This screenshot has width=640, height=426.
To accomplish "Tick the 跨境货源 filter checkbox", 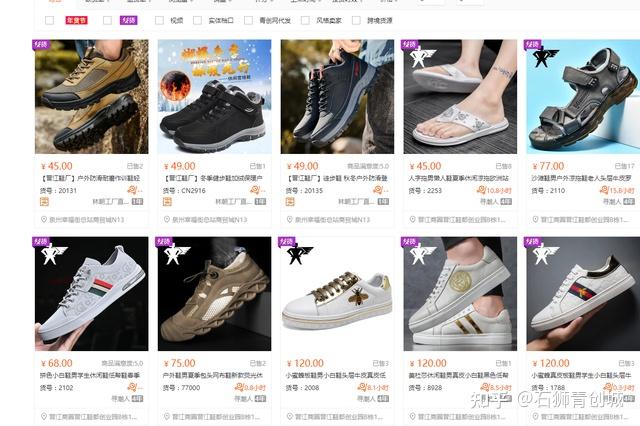I will [x=355, y=19].
